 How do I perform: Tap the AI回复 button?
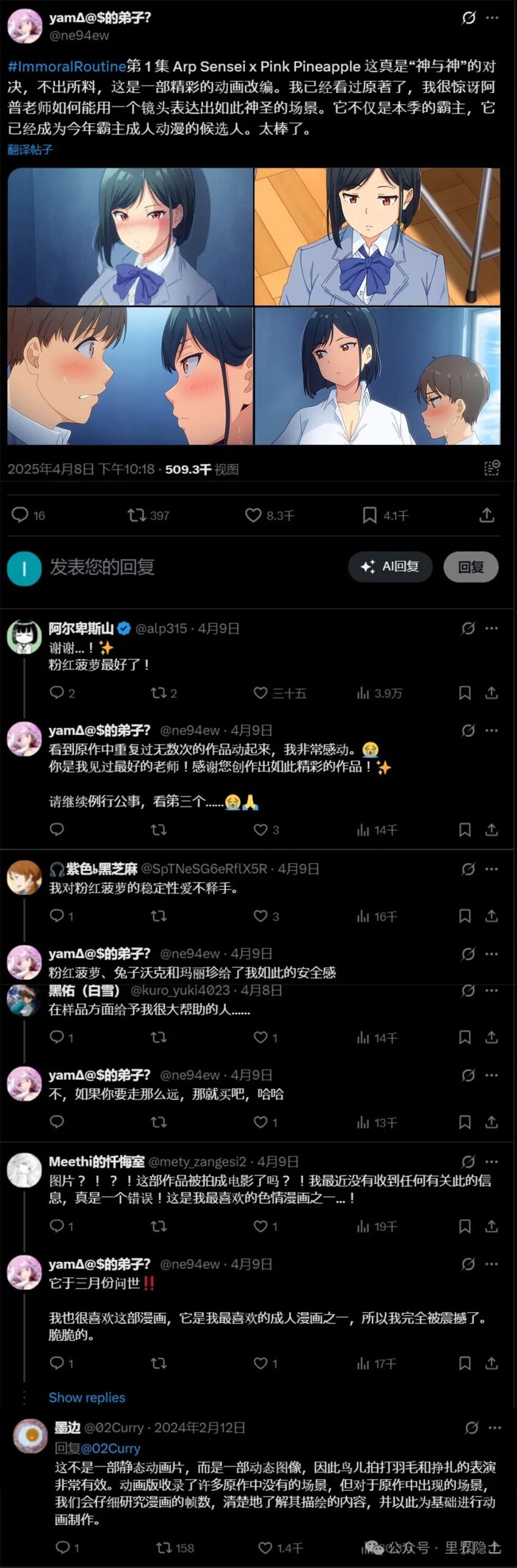(390, 567)
